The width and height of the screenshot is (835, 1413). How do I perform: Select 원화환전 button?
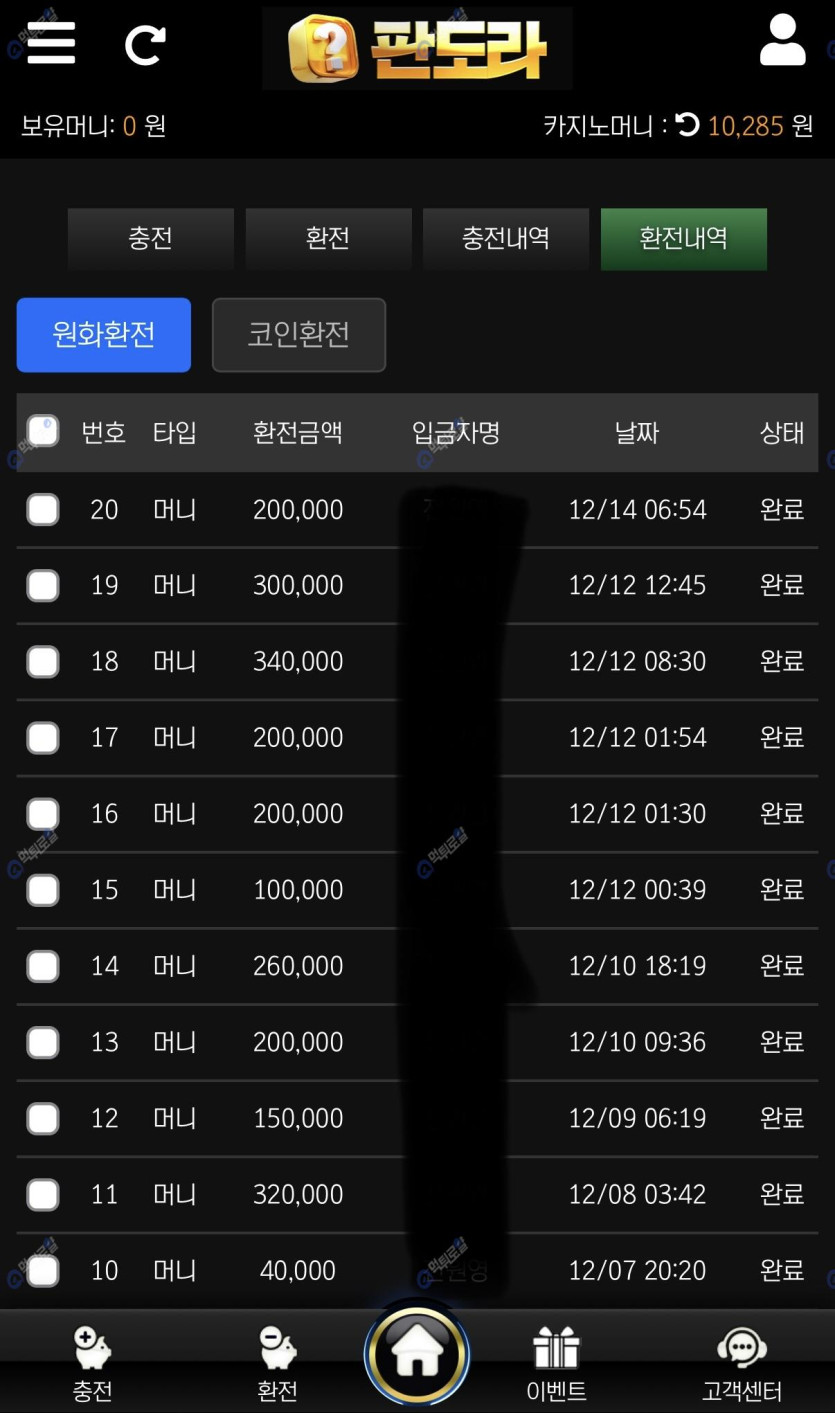(x=104, y=335)
